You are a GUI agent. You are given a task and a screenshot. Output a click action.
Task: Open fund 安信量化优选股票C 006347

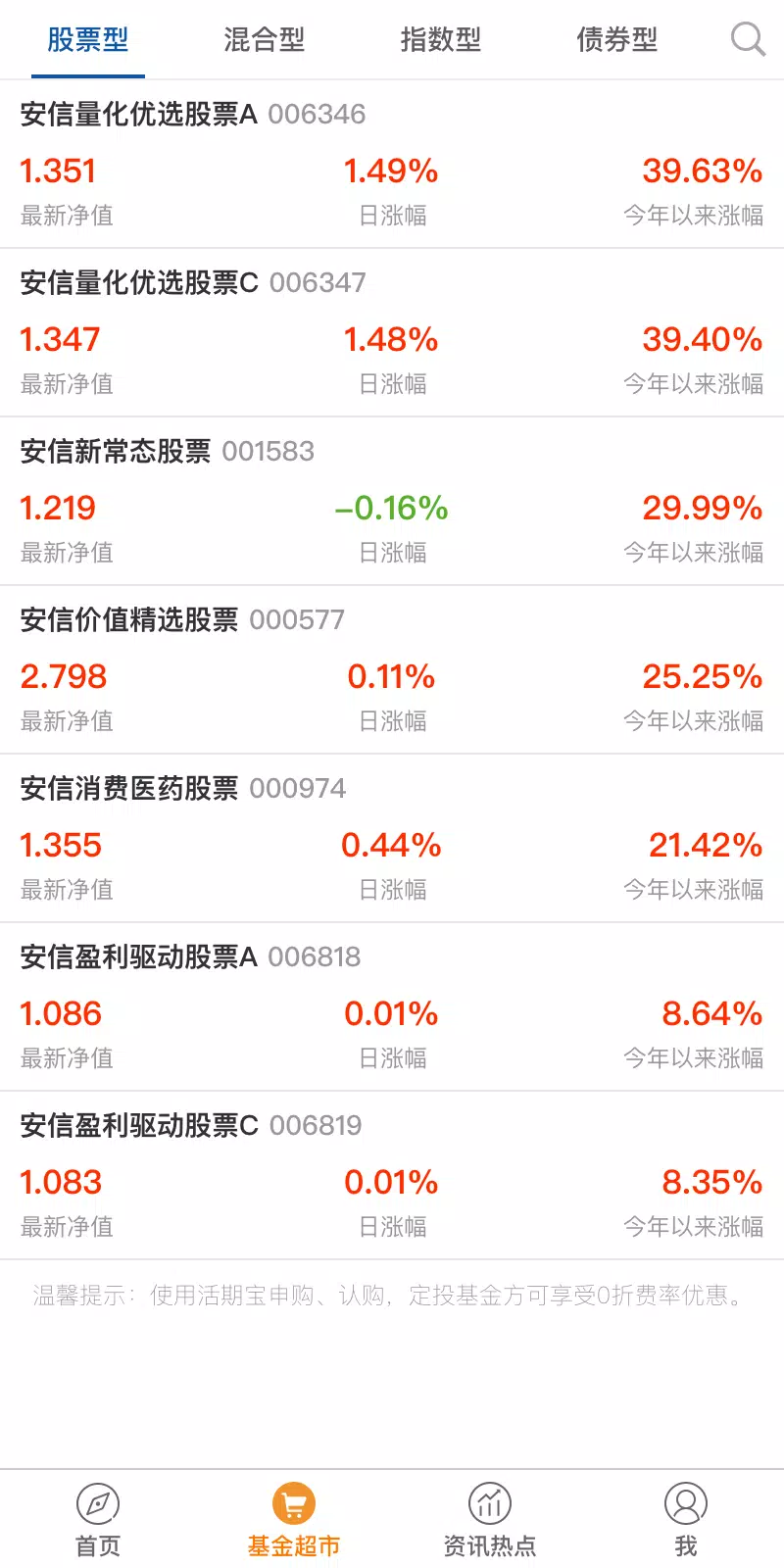(392, 332)
